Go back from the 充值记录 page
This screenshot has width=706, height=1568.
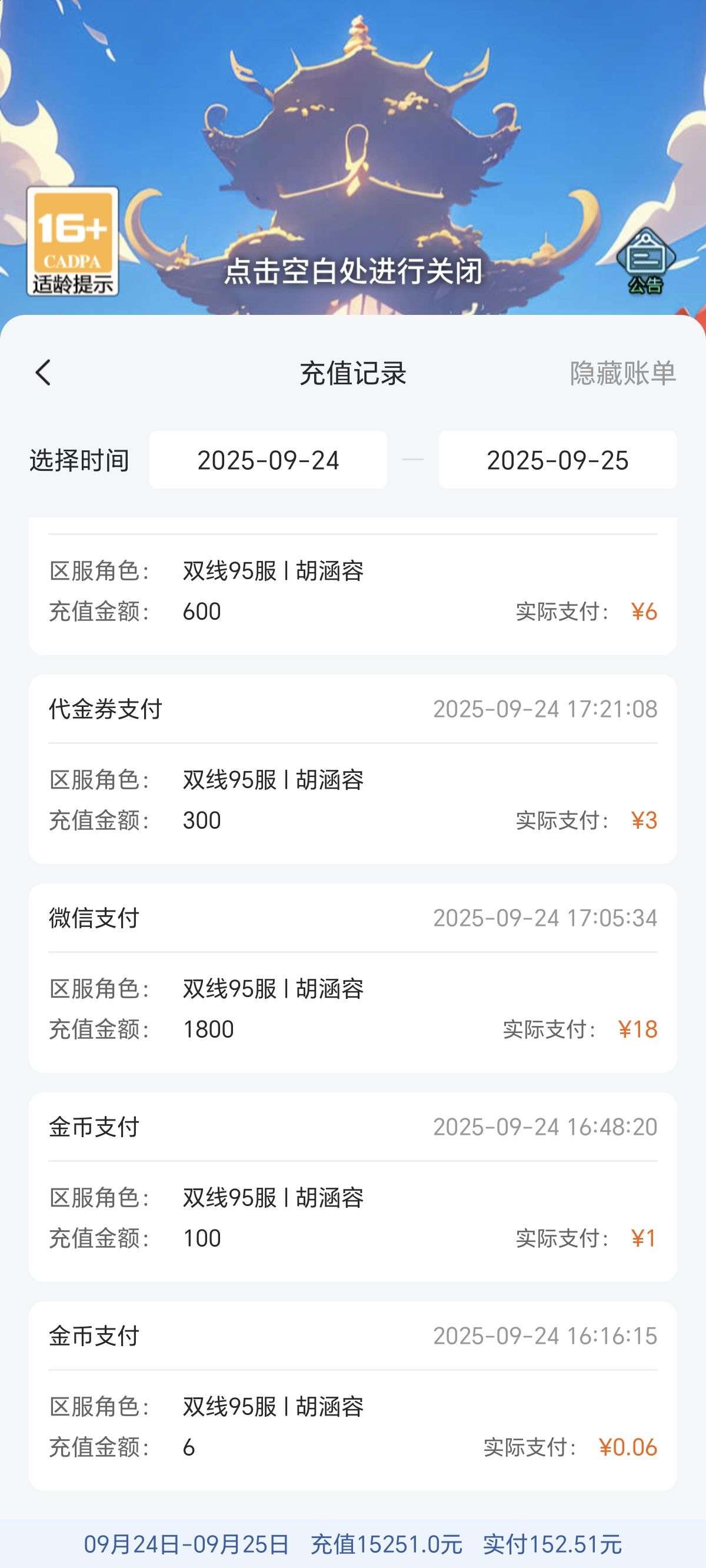coord(42,373)
